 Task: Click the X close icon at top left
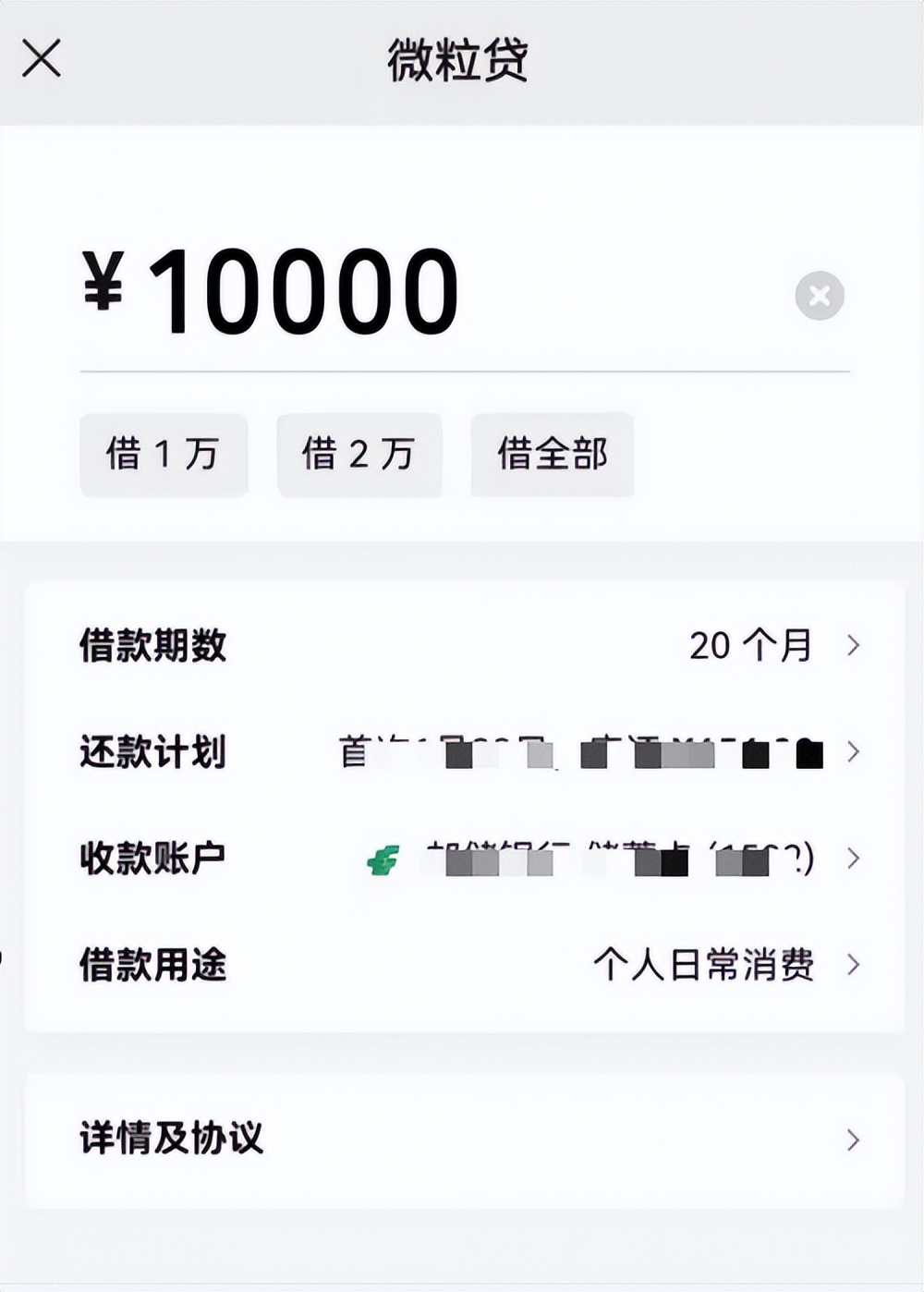pyautogui.click(x=43, y=58)
